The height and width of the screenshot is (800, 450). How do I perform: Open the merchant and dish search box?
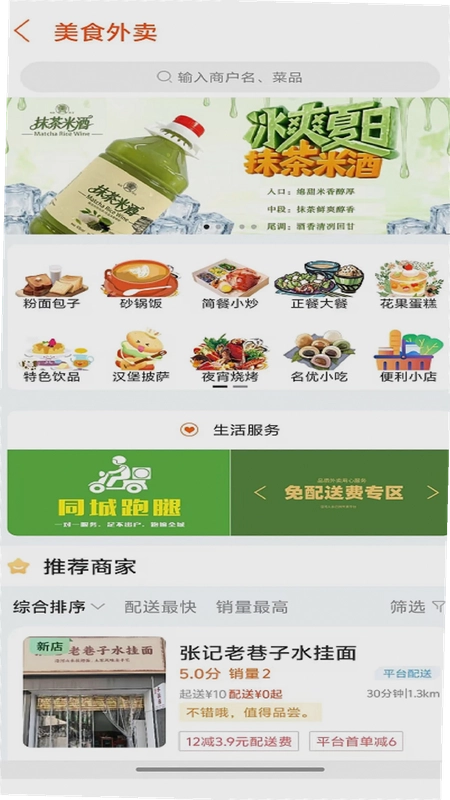(230, 77)
